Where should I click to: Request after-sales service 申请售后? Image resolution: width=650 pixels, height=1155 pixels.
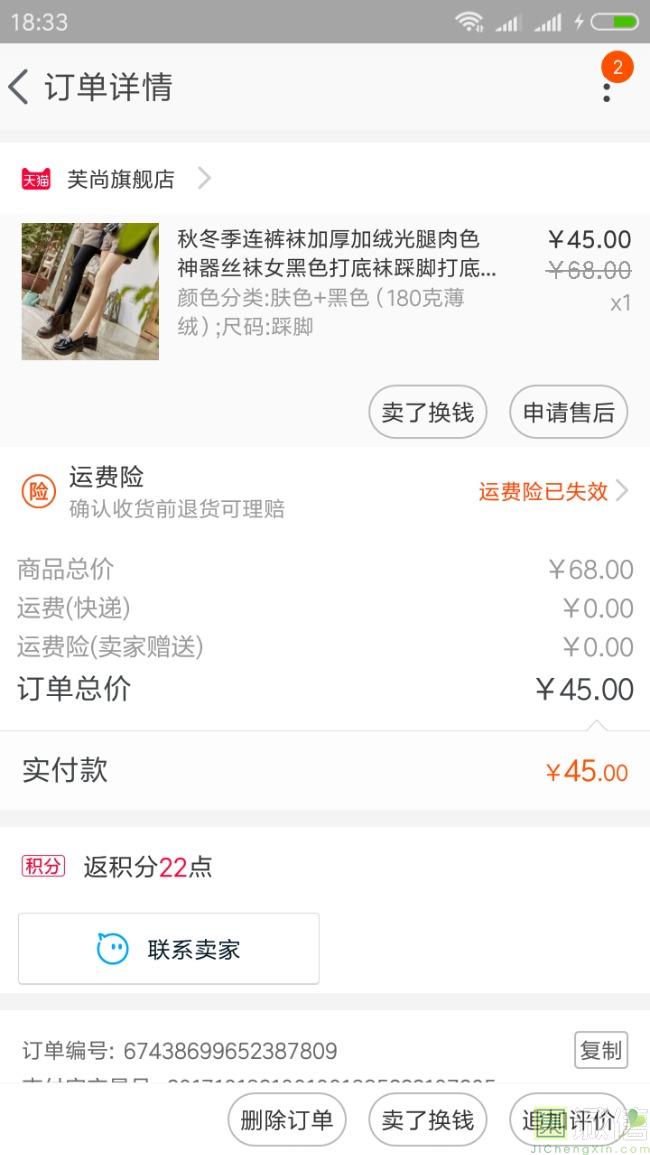(x=568, y=412)
